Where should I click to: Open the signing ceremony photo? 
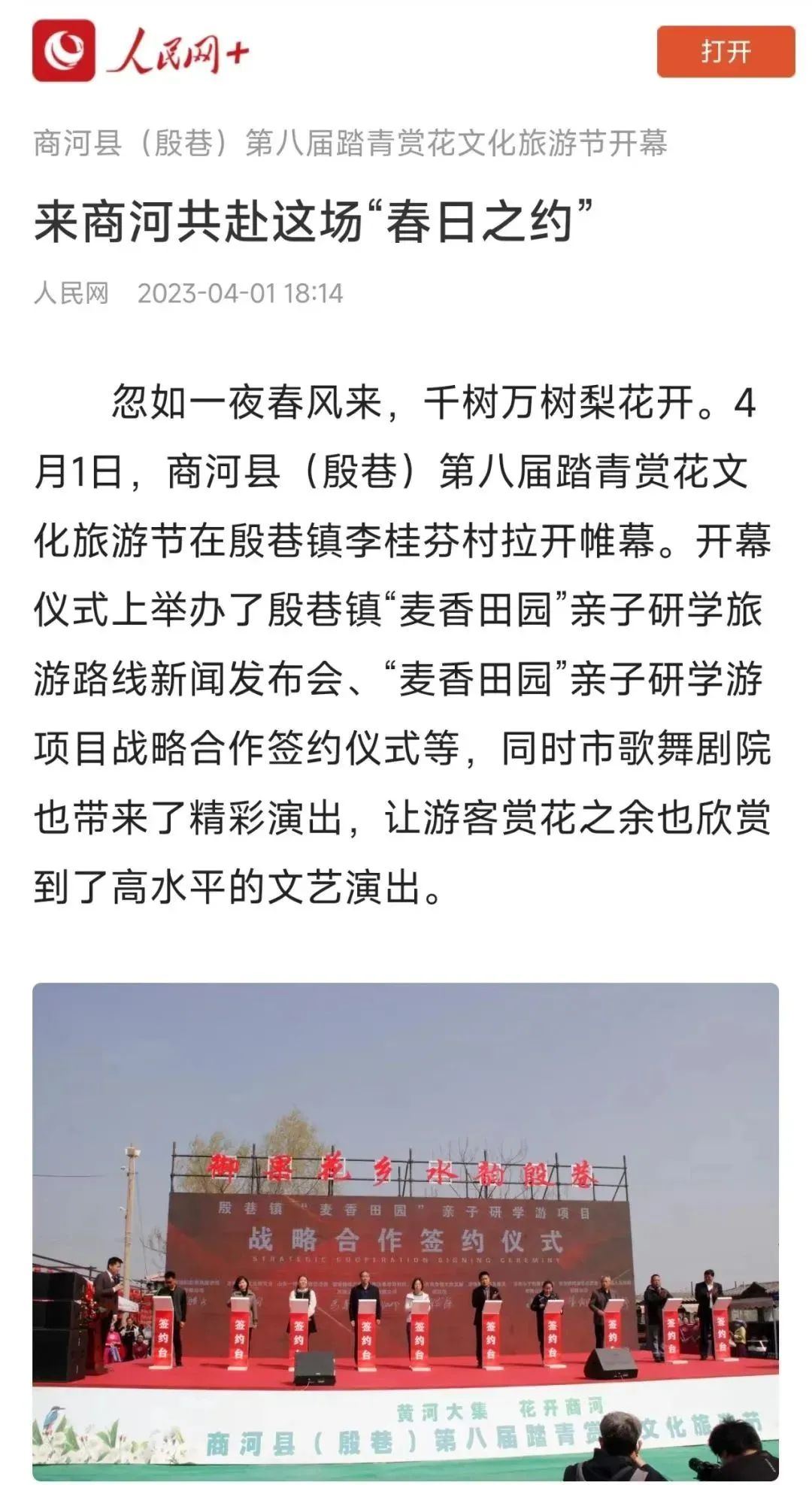(x=405, y=1232)
